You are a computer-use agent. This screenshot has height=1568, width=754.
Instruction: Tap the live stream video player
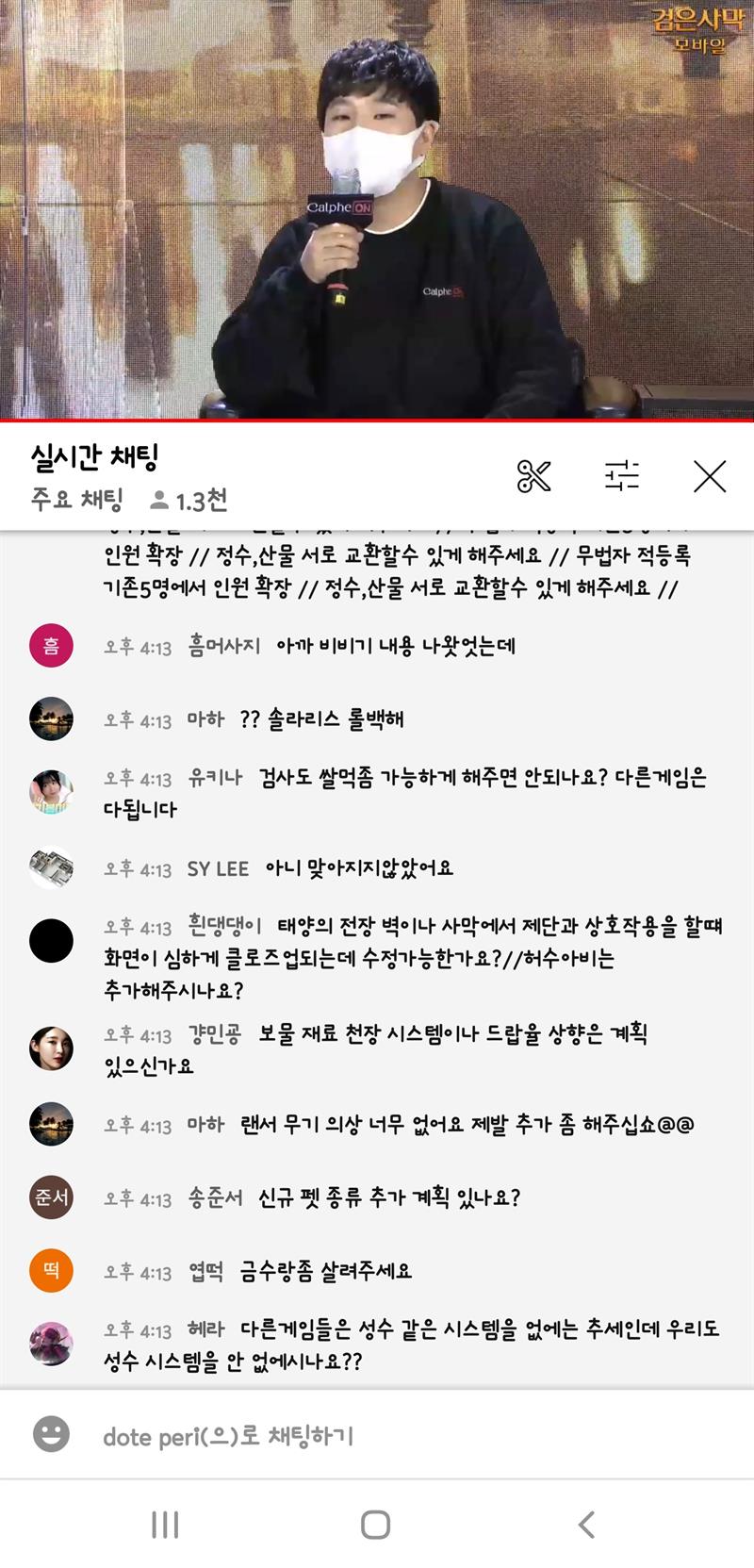point(377,209)
